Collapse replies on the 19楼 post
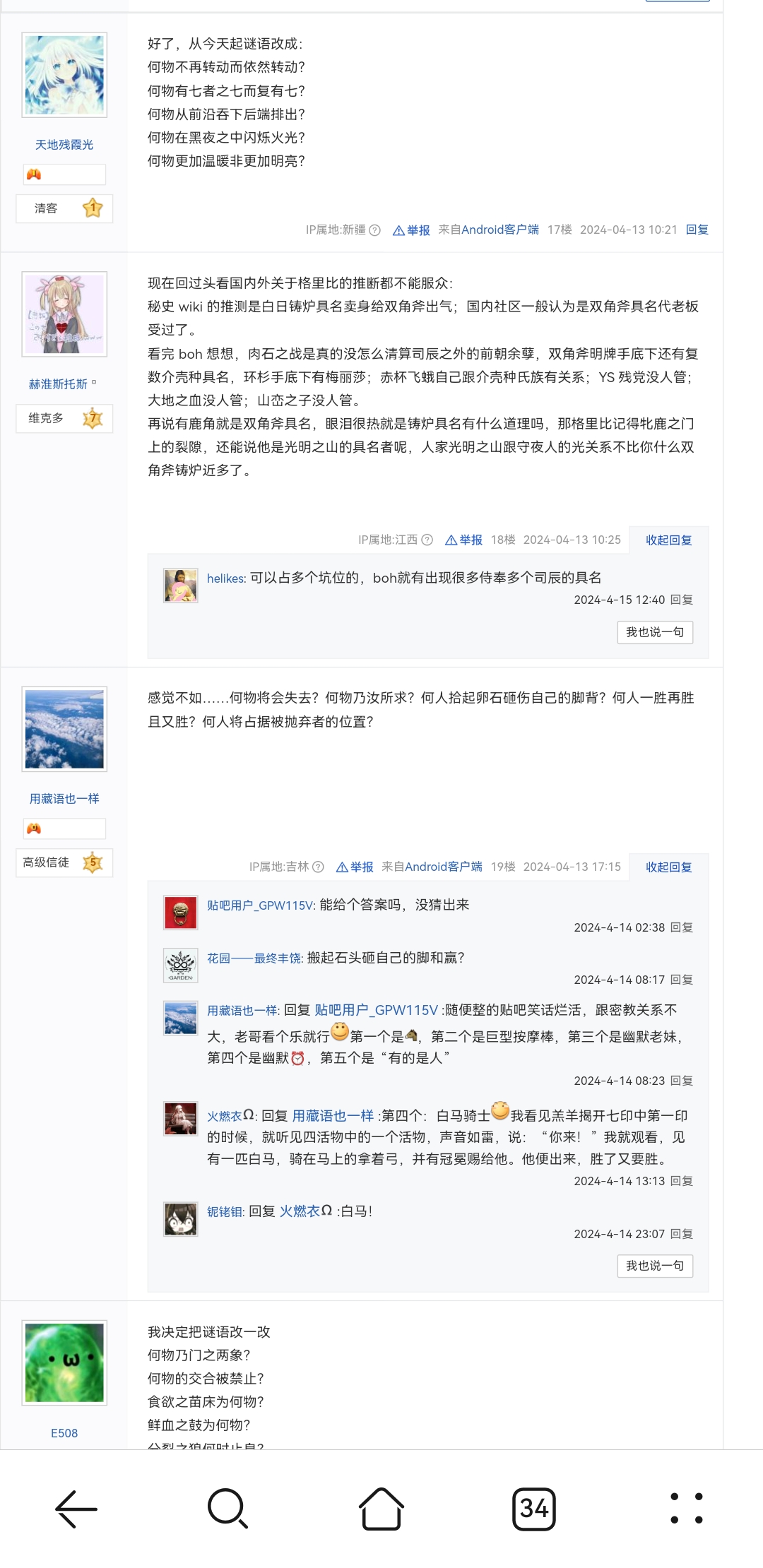 coord(668,867)
